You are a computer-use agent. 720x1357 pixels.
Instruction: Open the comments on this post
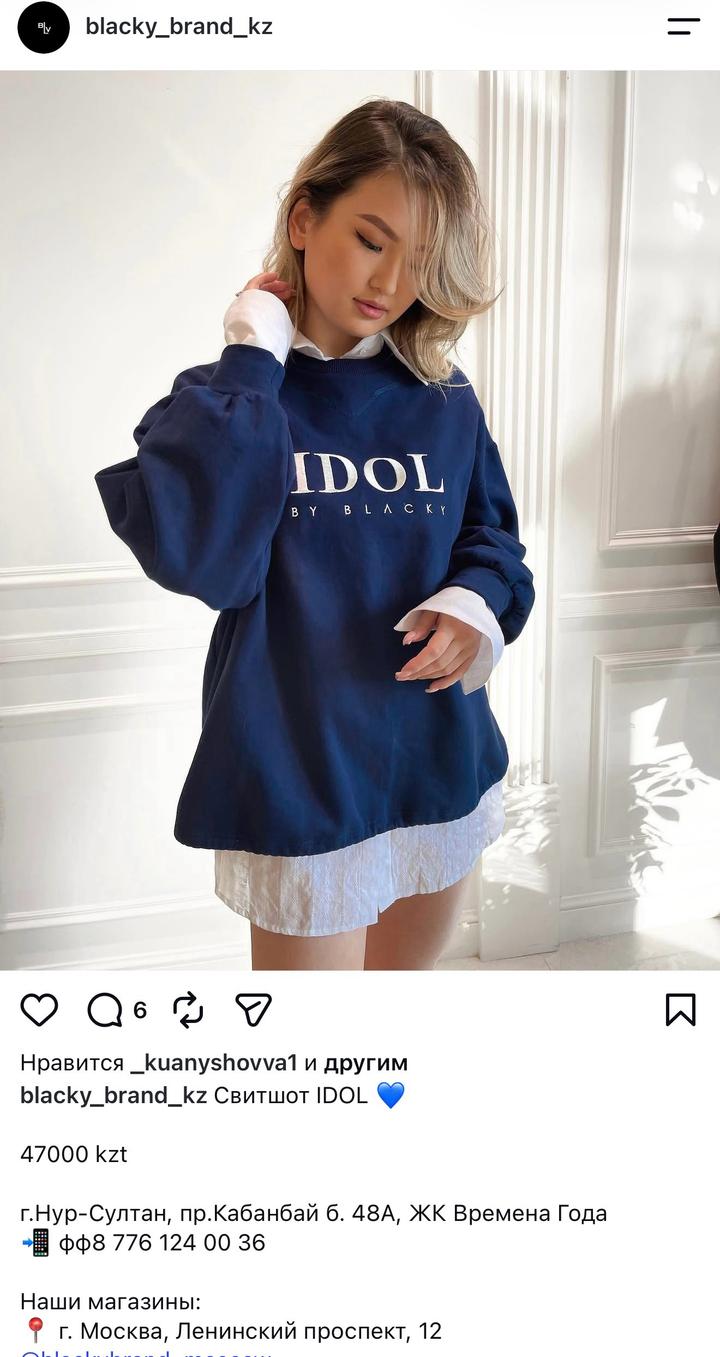coord(105,1010)
